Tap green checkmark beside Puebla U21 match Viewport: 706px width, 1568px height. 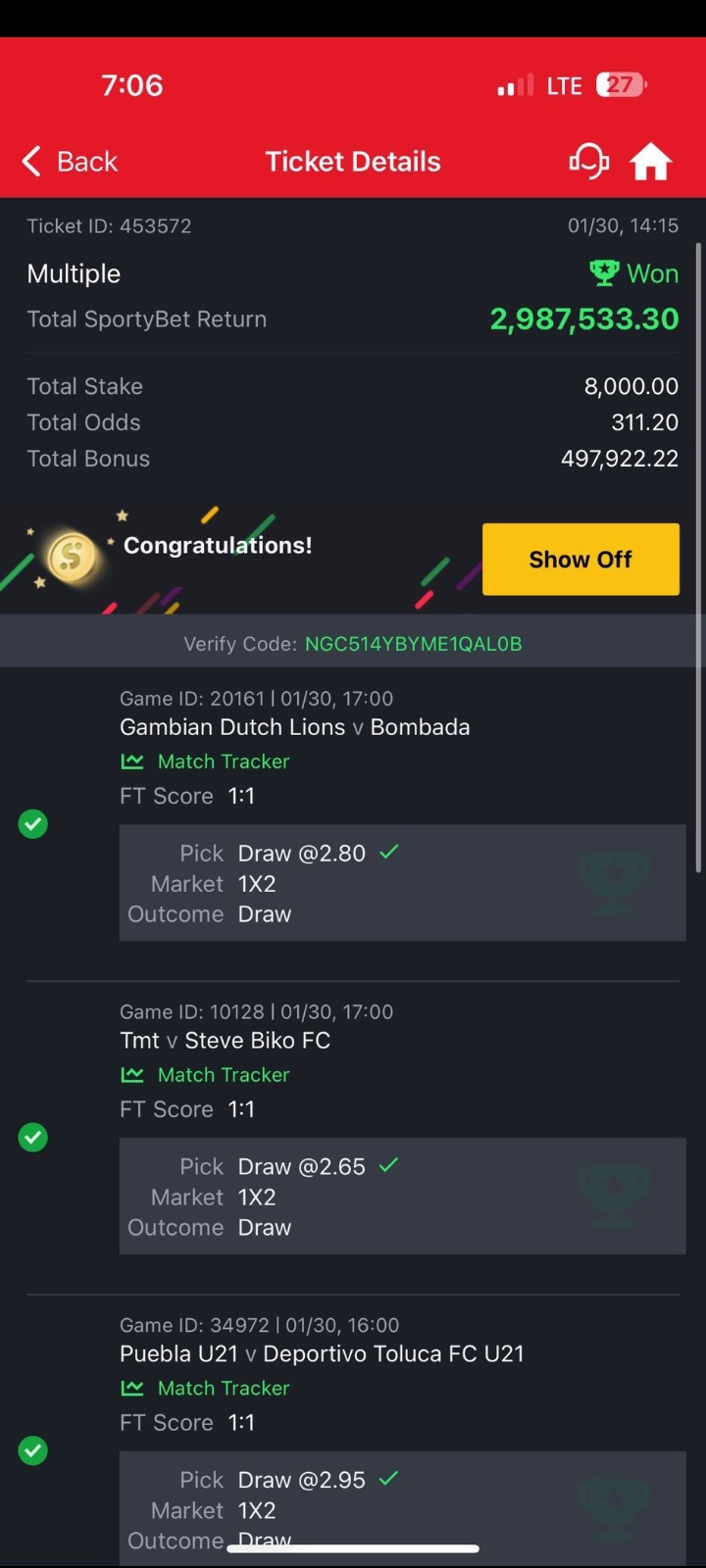pos(33,1450)
